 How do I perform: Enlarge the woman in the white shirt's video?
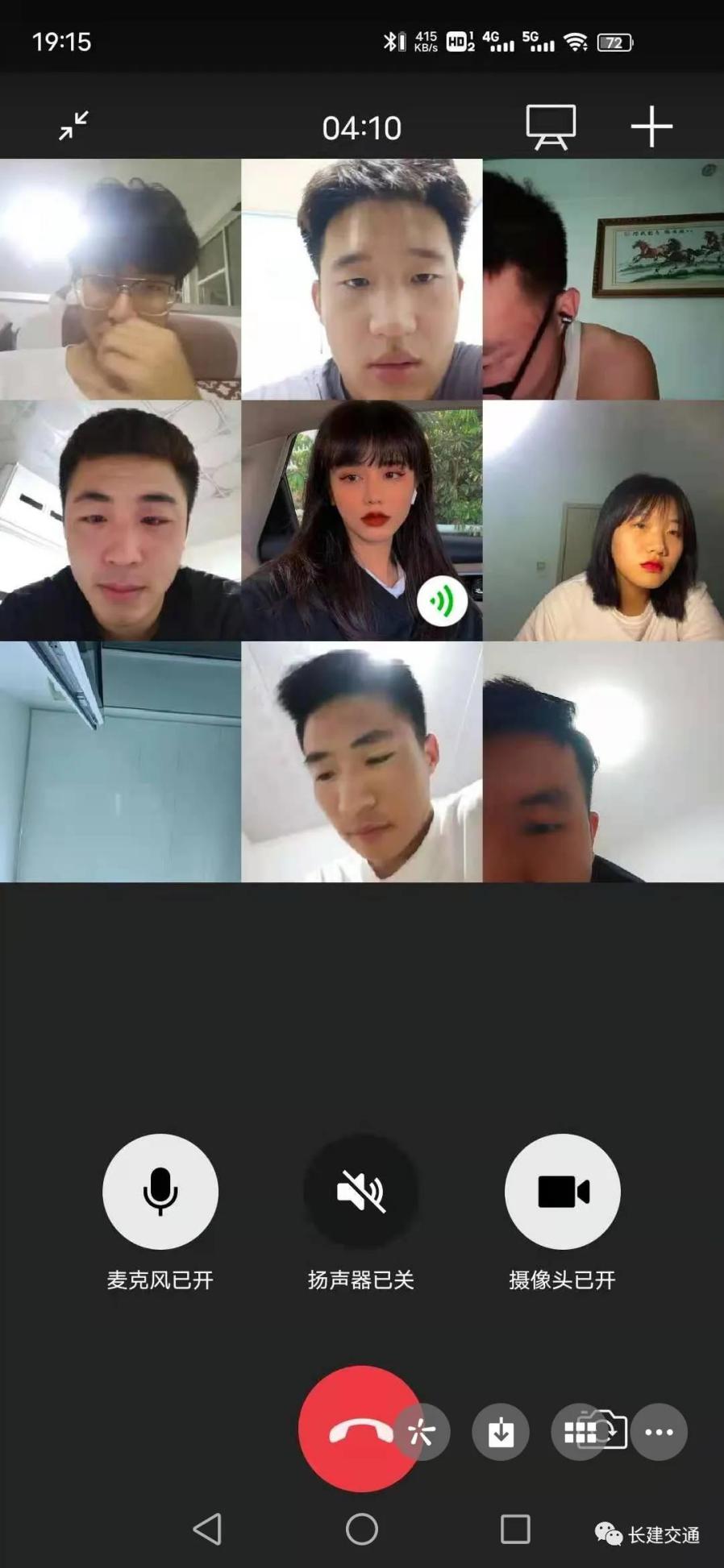coord(603,521)
